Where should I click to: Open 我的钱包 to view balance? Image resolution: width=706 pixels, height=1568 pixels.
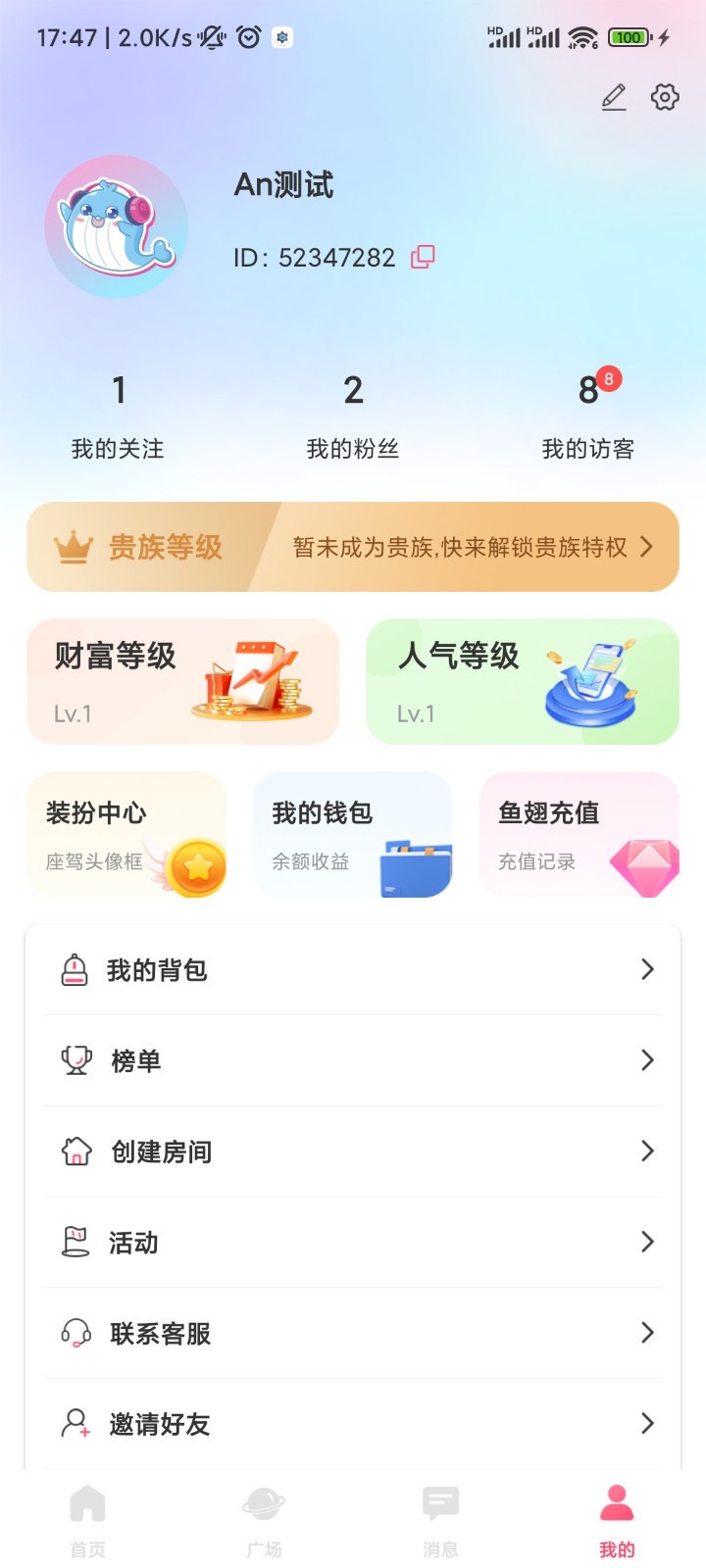point(353,835)
